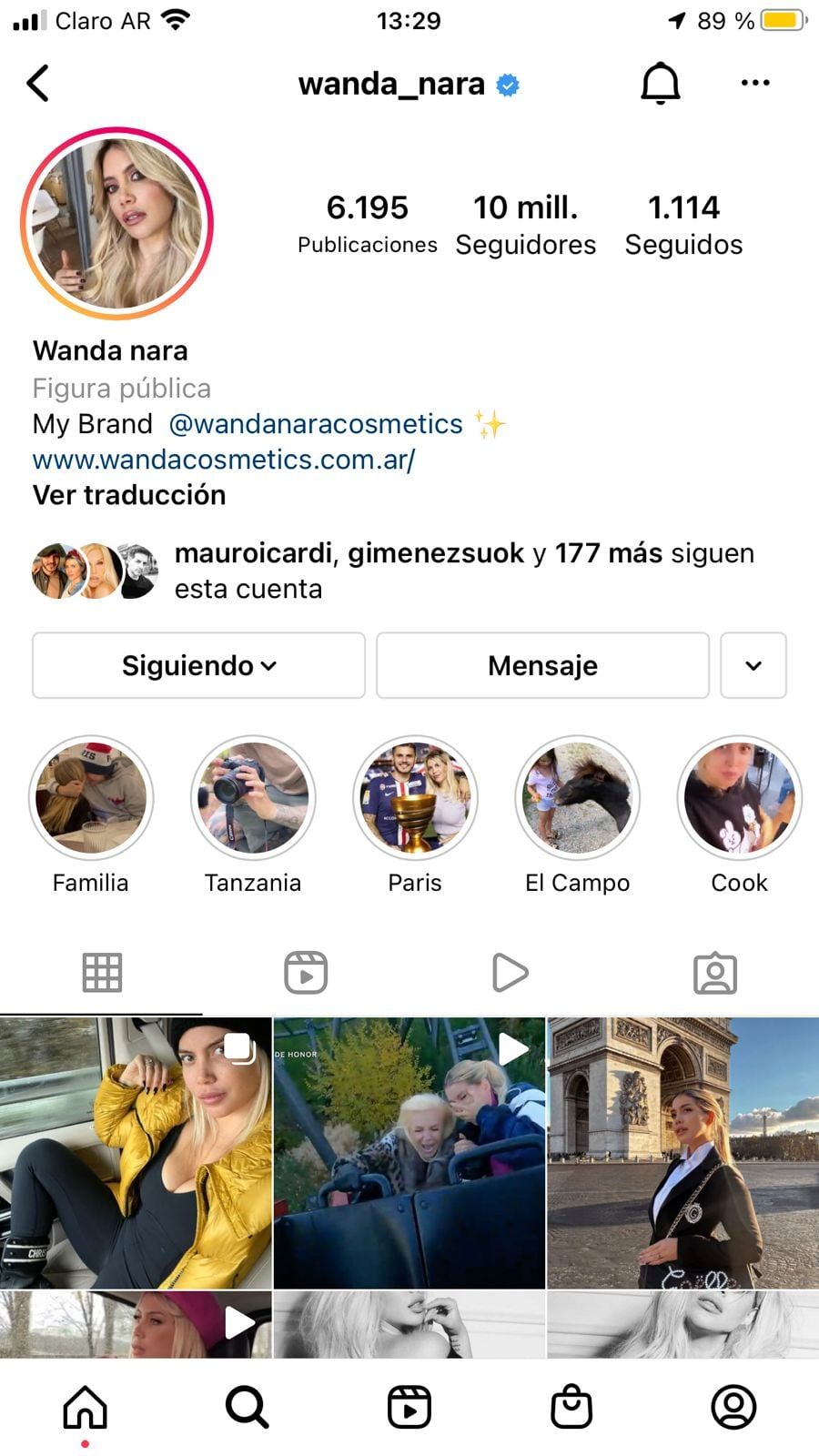The image size is (819, 1456).
Task: Go to home feed via house icon
Action: click(x=85, y=1405)
